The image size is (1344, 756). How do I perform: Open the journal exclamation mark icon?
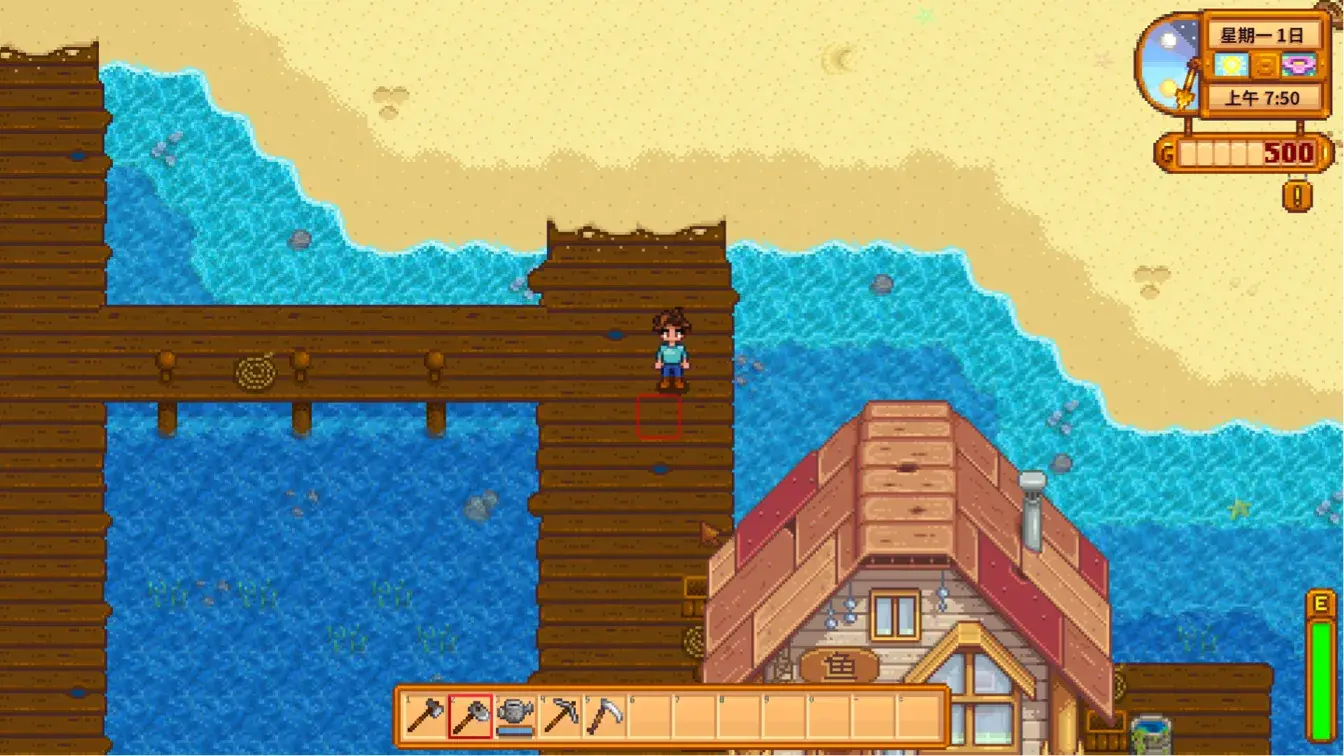pos(1297,194)
